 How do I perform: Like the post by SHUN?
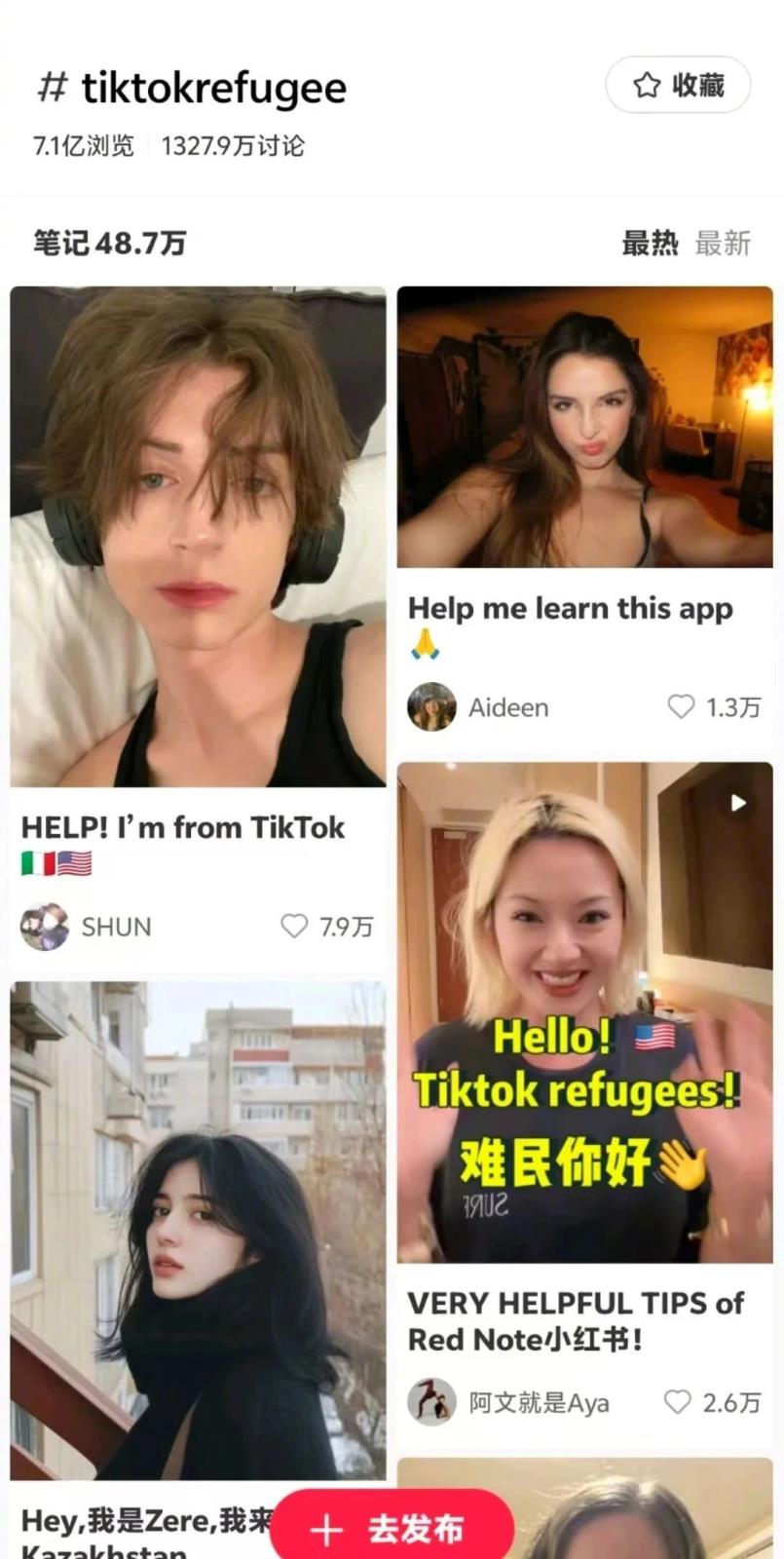tap(294, 926)
